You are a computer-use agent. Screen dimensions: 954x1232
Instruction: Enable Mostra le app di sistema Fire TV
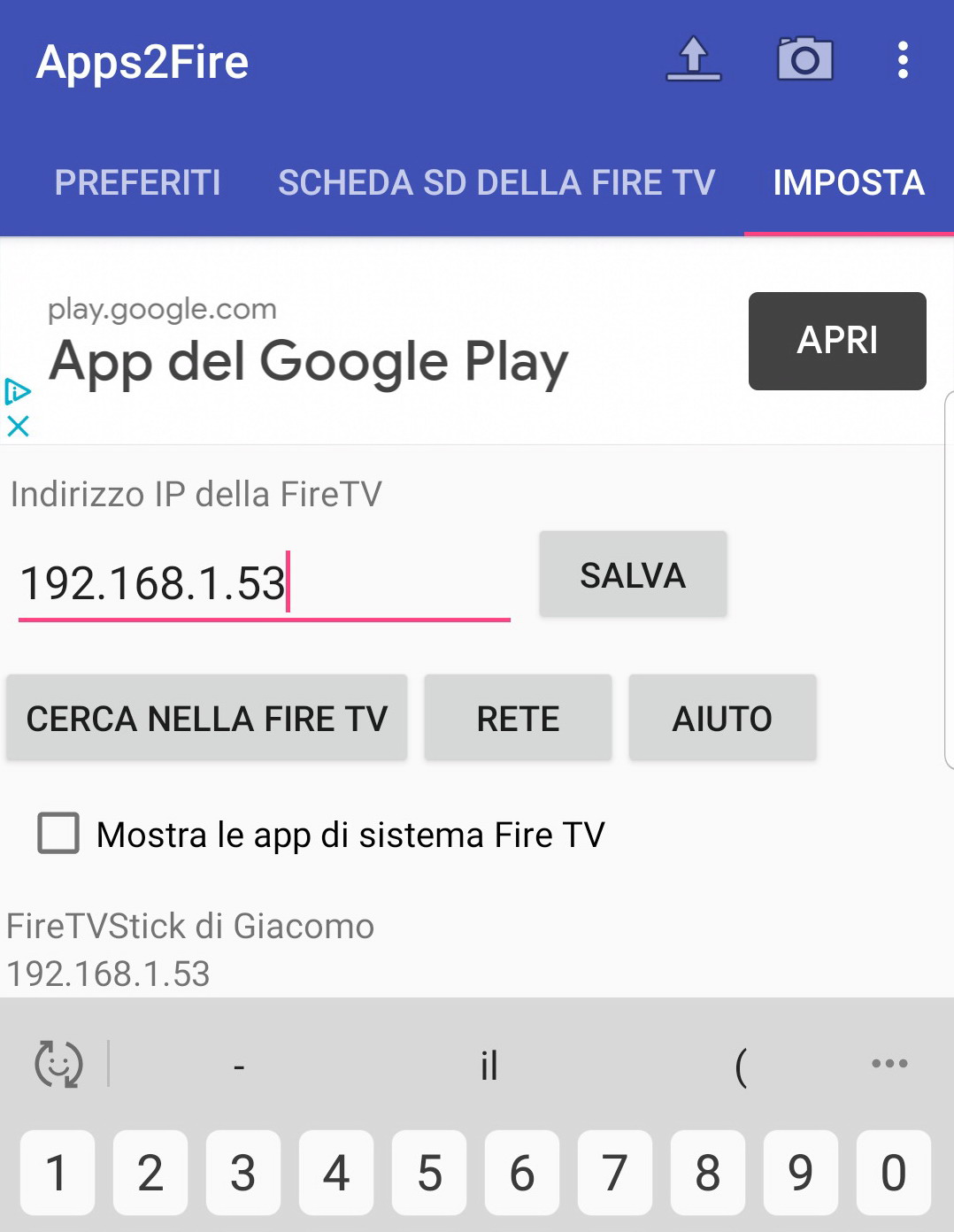click(58, 834)
